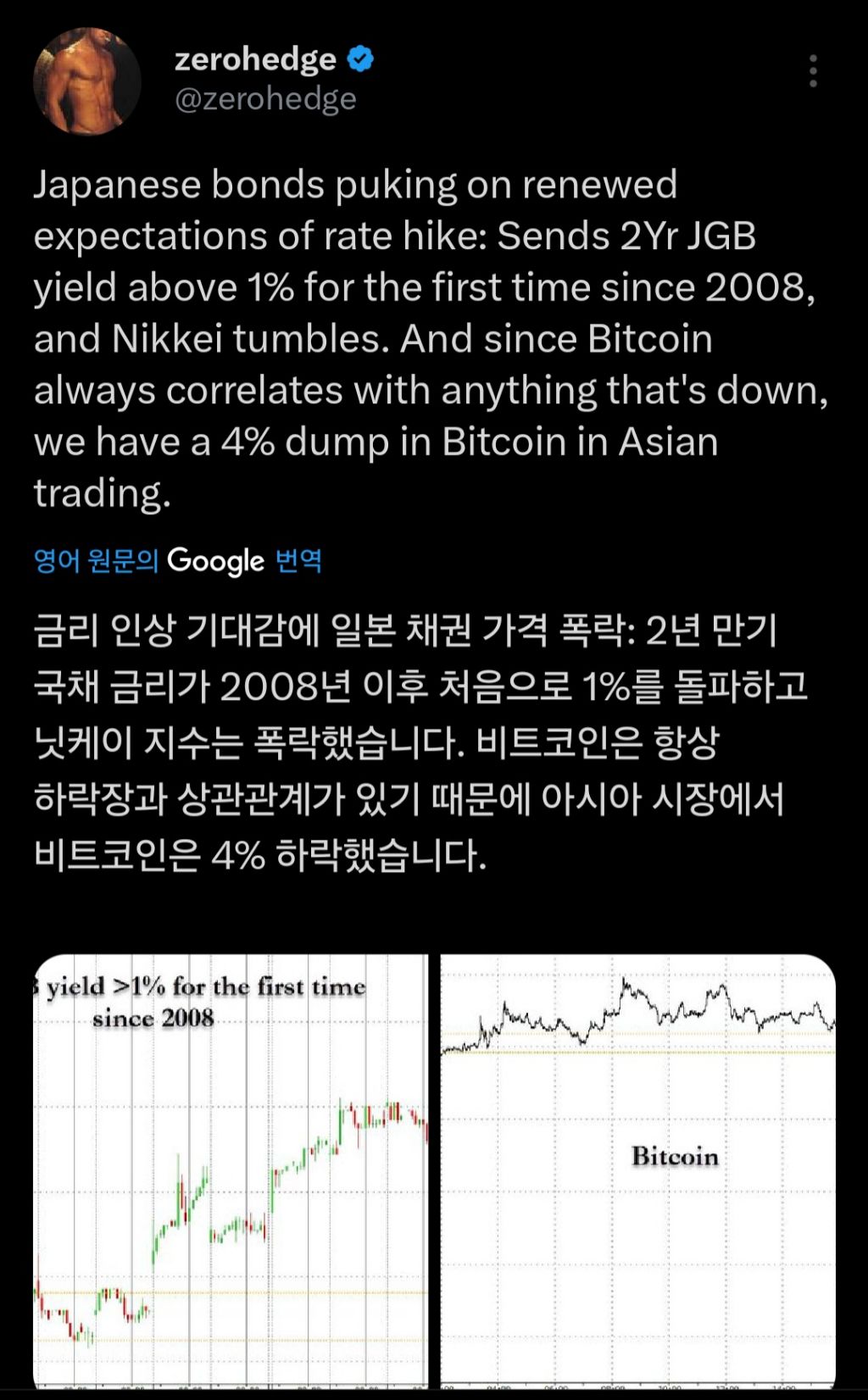This screenshot has width=868, height=1400.
Task: Open zerohedge's profile picture
Action: [x=86, y=81]
